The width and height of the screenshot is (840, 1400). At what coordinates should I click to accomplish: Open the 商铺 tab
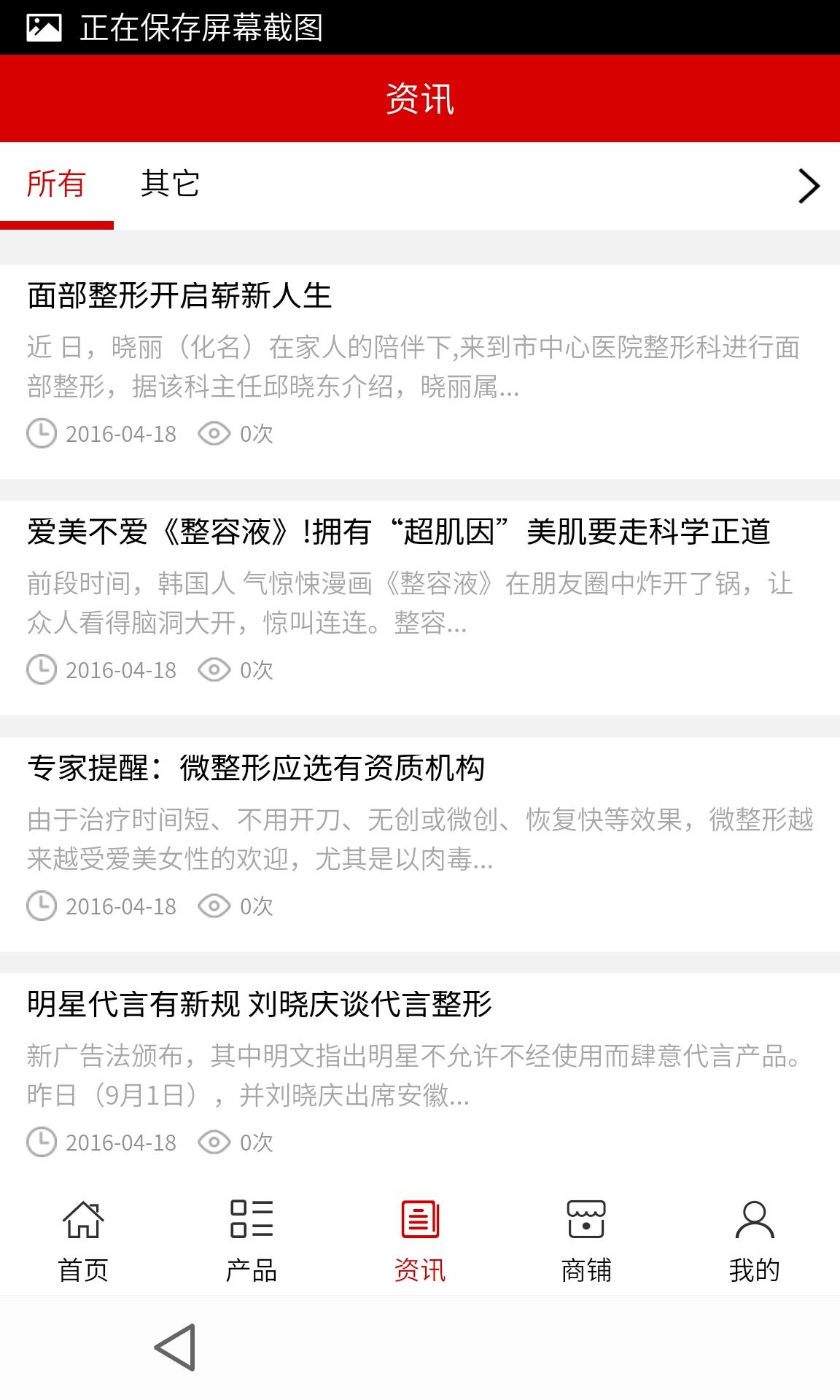pos(586,1241)
